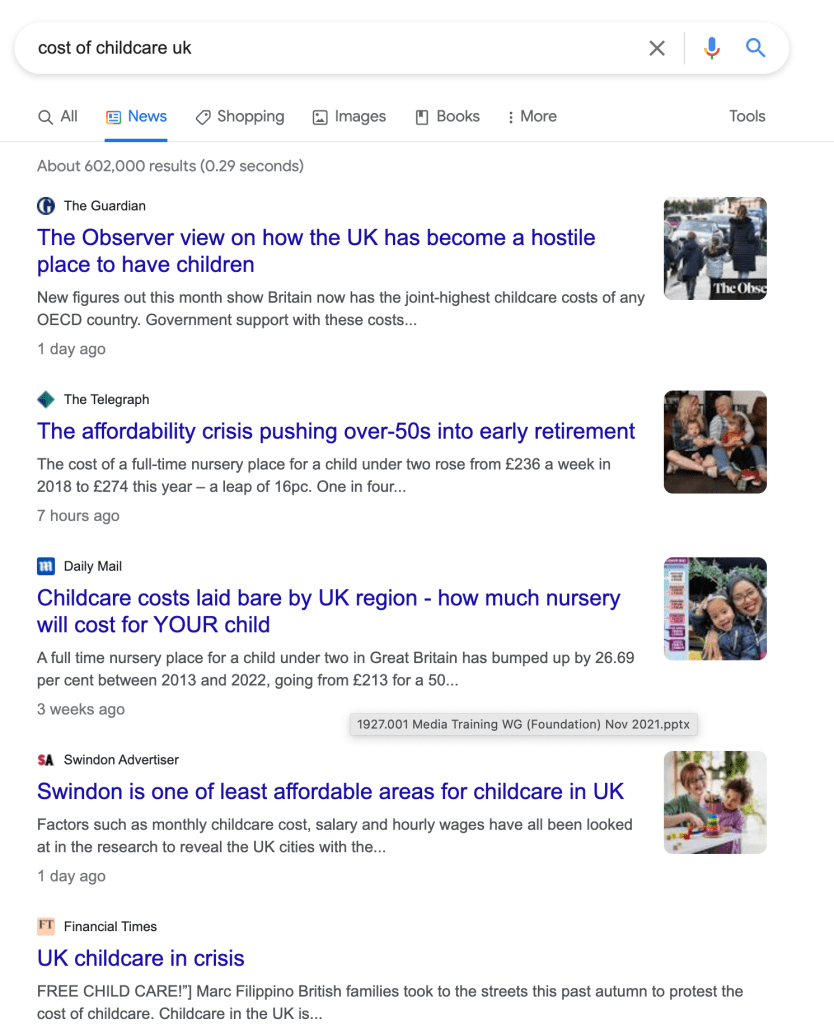Tap the Telegraph article thumbnail image

coord(715,441)
